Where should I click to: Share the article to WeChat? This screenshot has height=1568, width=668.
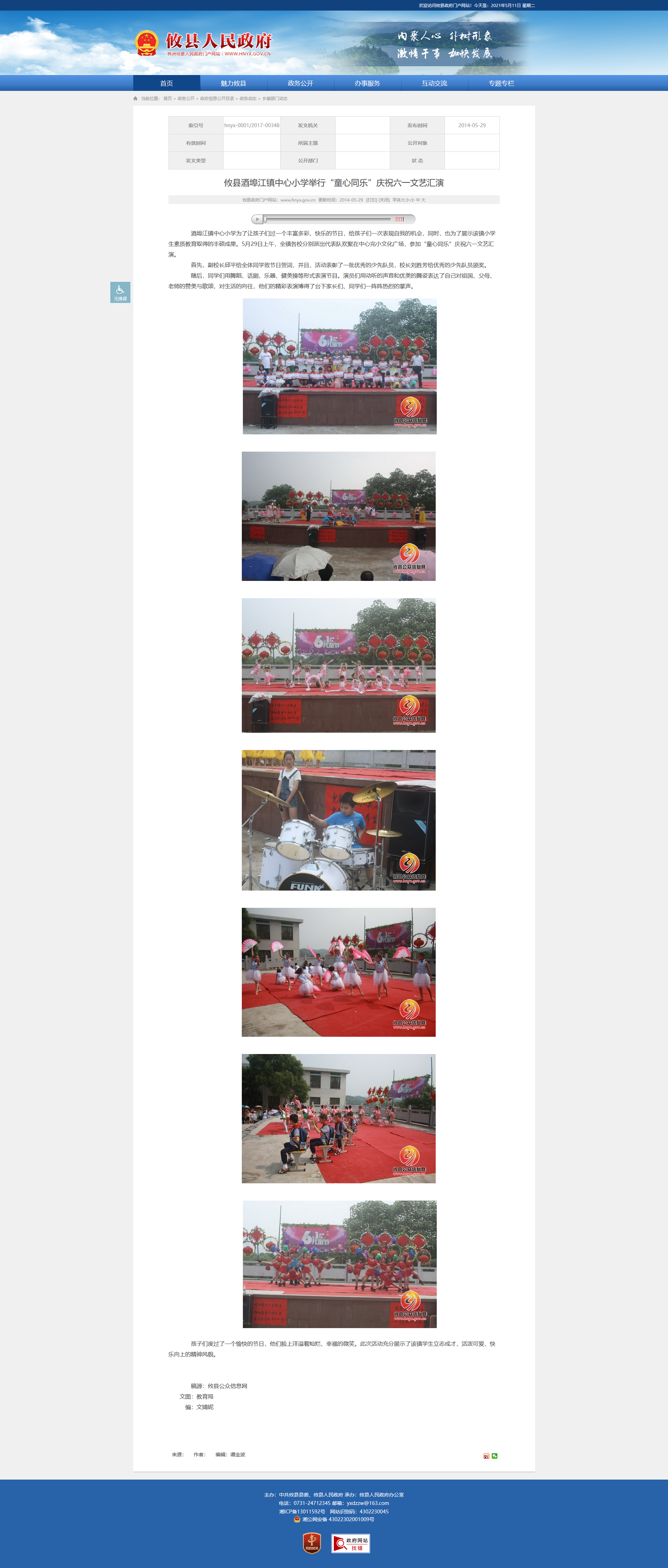pyautogui.click(x=495, y=1456)
